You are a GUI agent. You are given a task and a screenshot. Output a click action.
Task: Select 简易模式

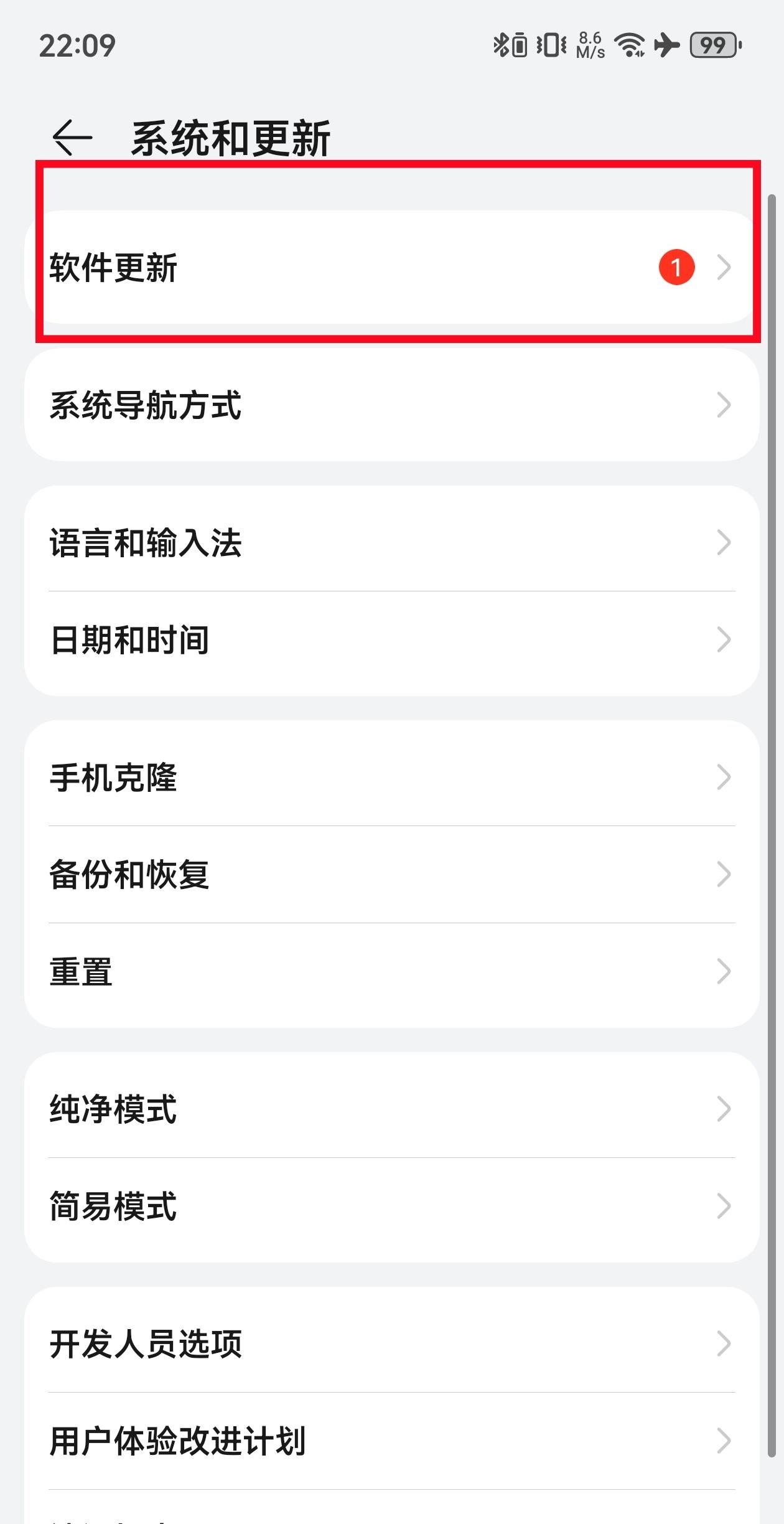tap(391, 1206)
